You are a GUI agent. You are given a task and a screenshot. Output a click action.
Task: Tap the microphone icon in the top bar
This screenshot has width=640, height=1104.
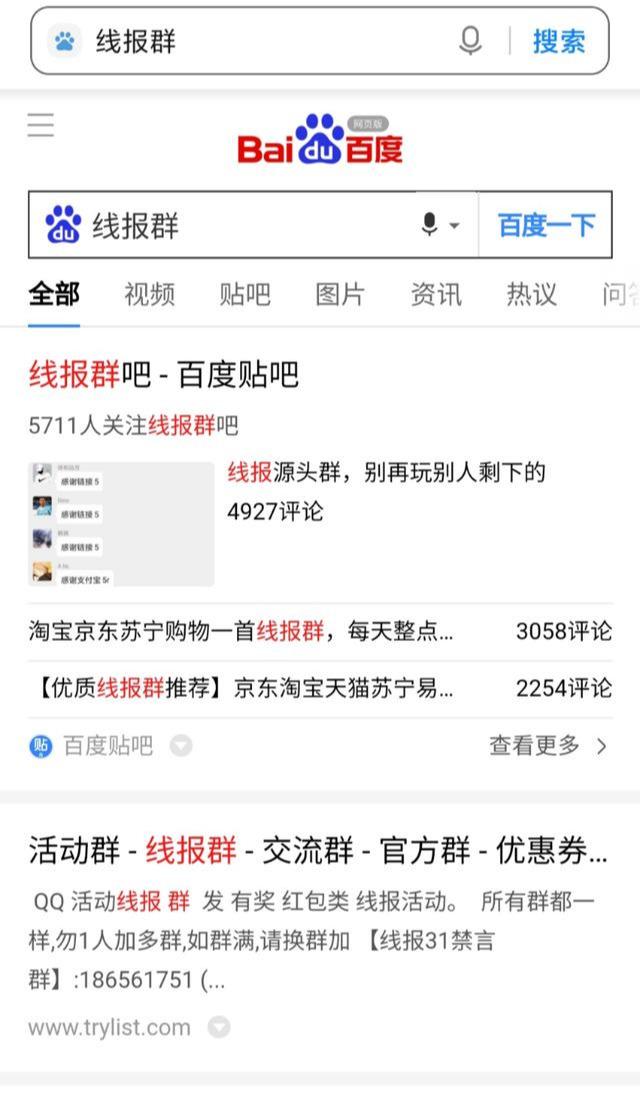[x=470, y=41]
